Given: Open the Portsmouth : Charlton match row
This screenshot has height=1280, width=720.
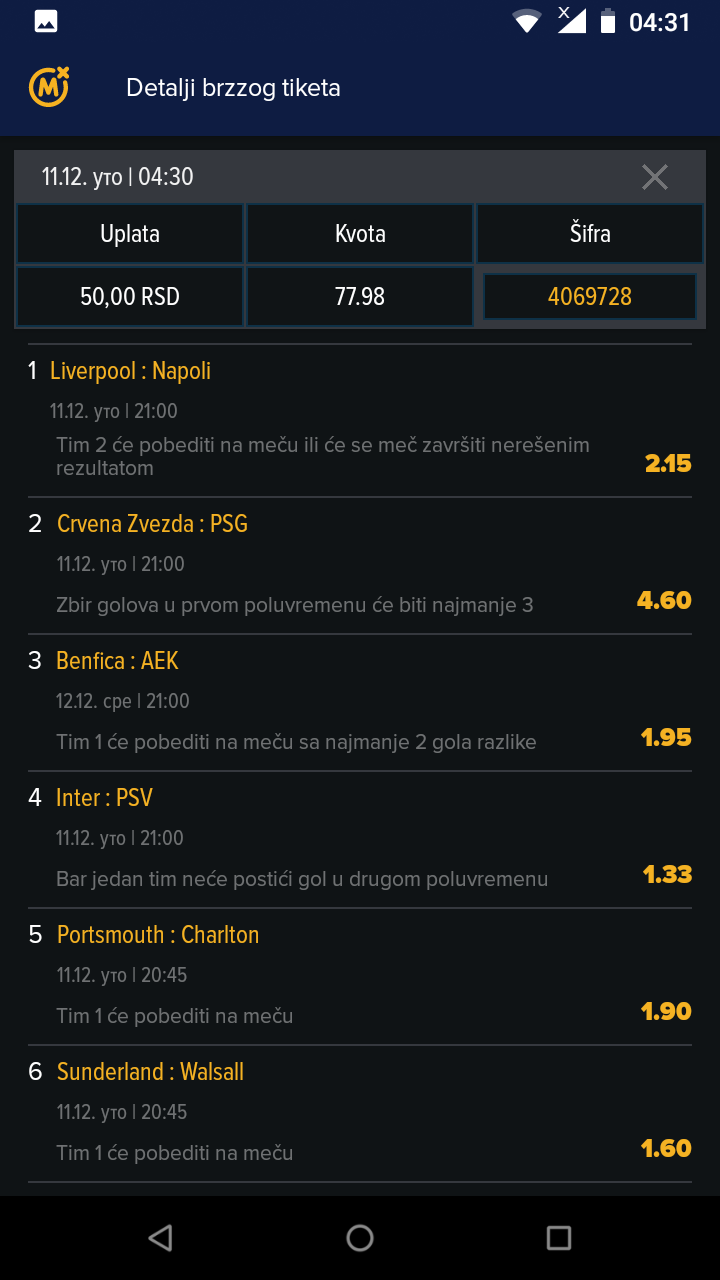Looking at the screenshot, I should 360,977.
